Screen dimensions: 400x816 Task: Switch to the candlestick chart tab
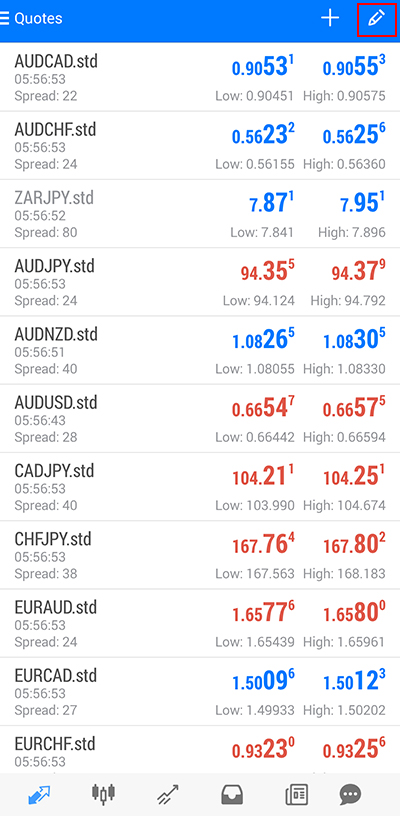[x=104, y=794]
